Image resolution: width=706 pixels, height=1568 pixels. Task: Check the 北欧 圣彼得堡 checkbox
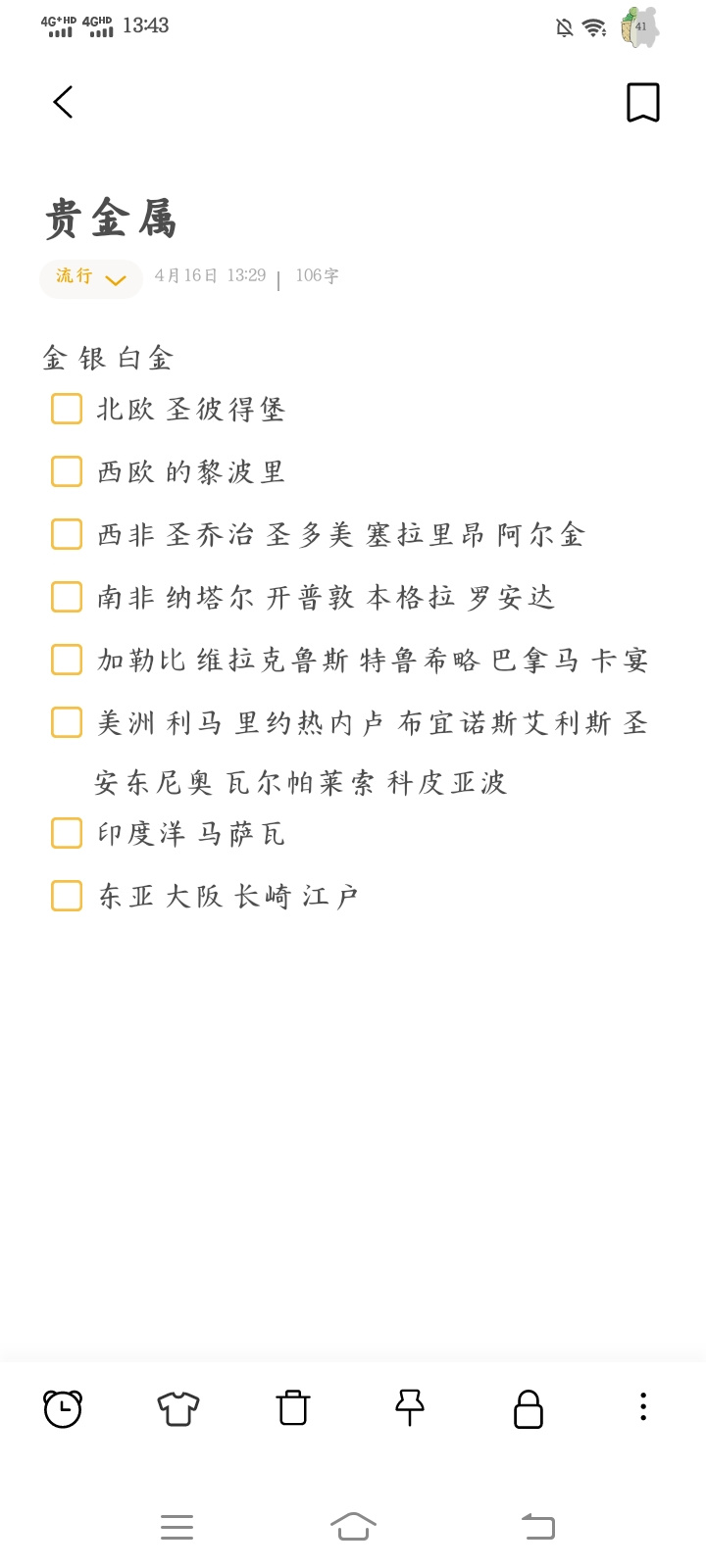click(67, 409)
